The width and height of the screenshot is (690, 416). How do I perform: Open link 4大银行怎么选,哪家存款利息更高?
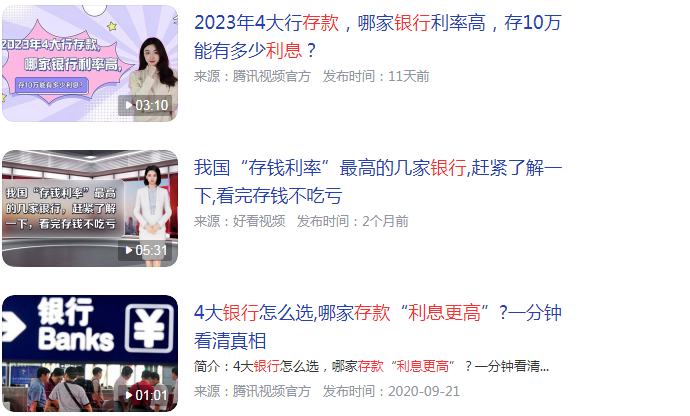pyautogui.click(x=377, y=313)
